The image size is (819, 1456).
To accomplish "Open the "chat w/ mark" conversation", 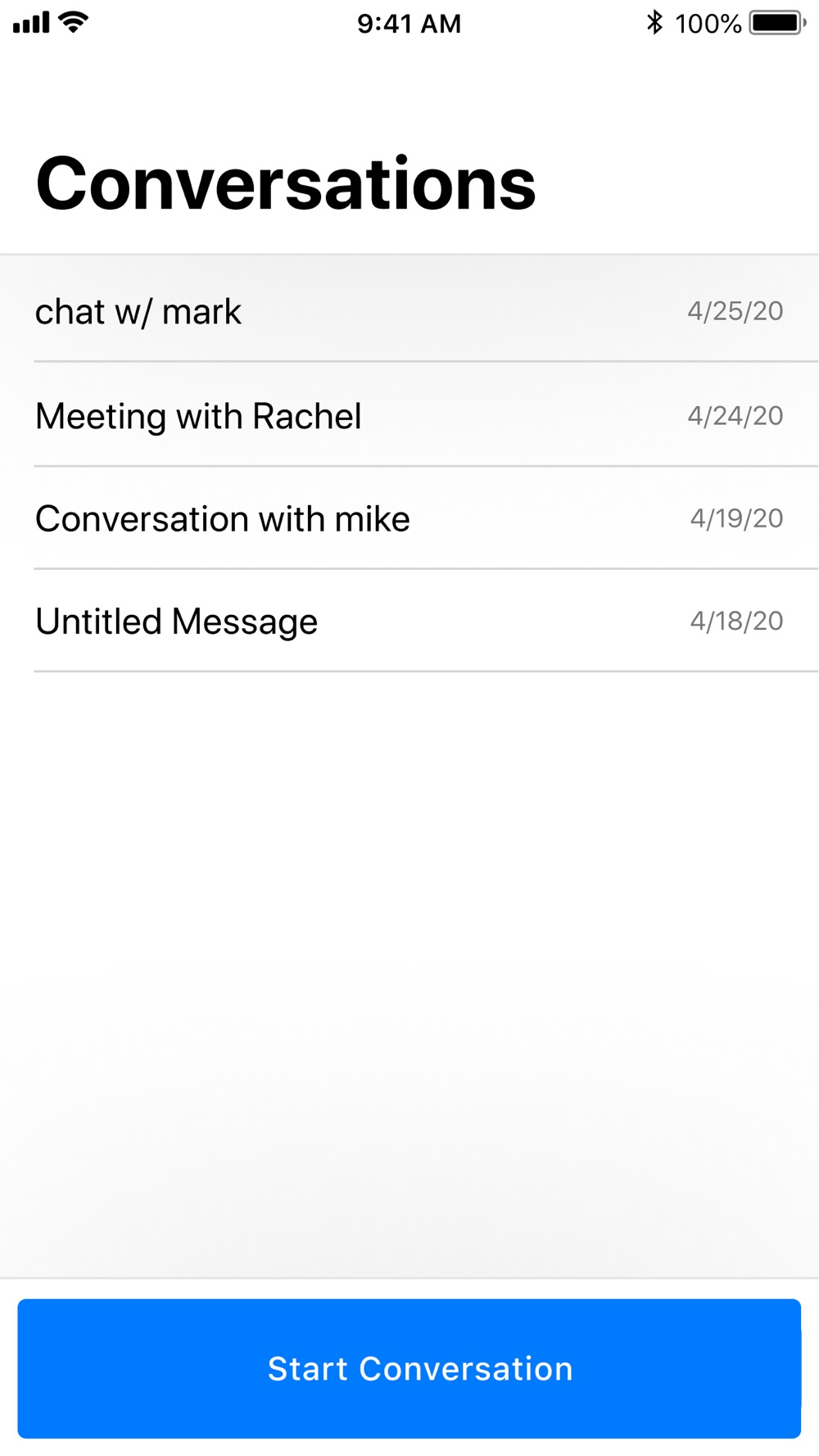I will 139,311.
